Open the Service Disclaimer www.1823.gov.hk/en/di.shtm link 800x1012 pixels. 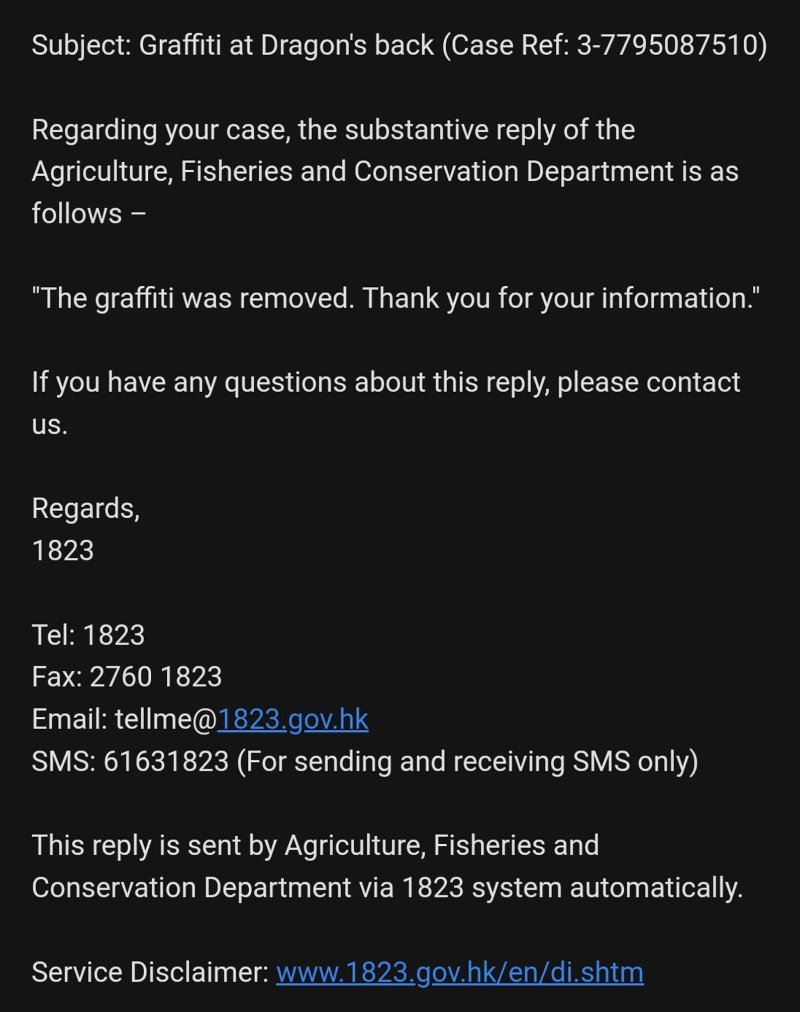tap(459, 972)
